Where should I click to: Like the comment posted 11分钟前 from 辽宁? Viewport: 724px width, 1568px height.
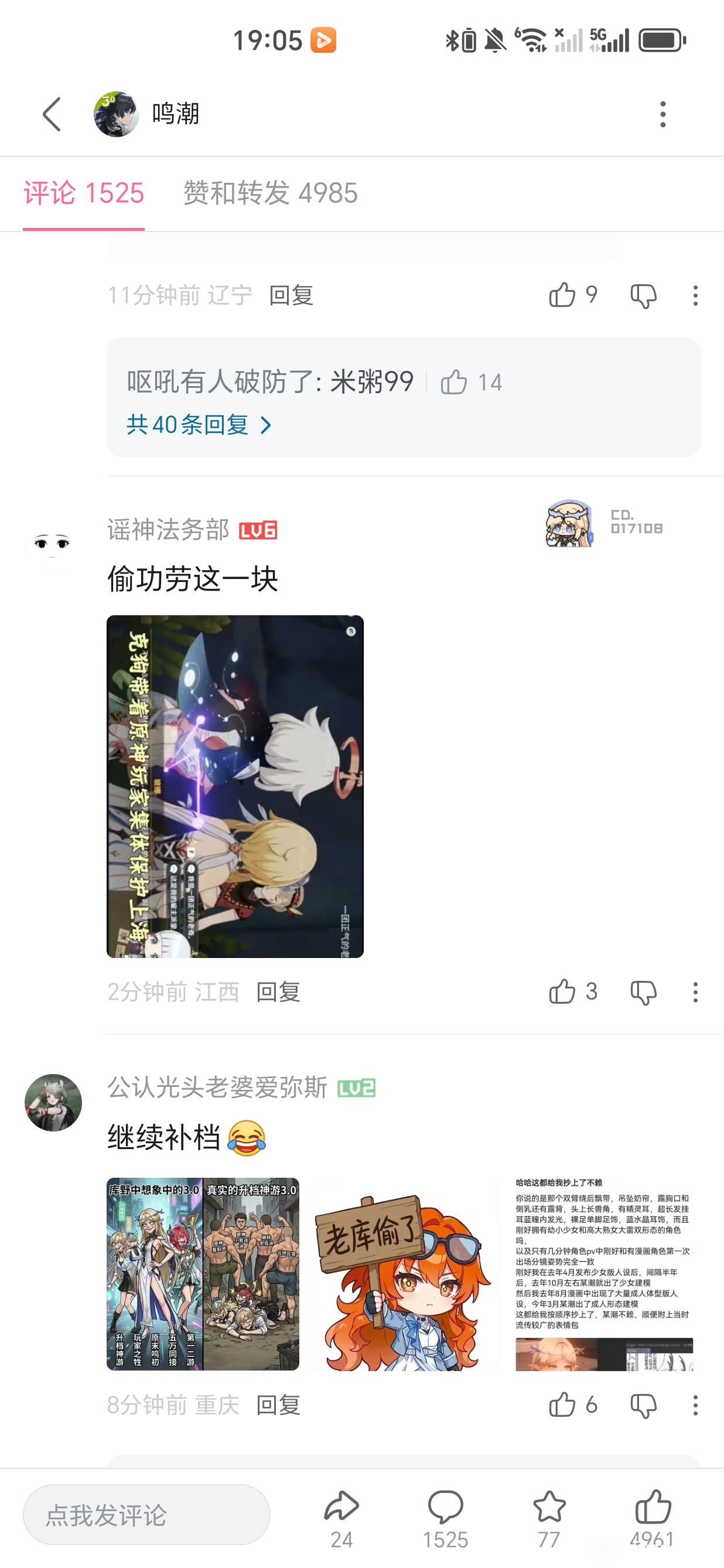coord(562,295)
